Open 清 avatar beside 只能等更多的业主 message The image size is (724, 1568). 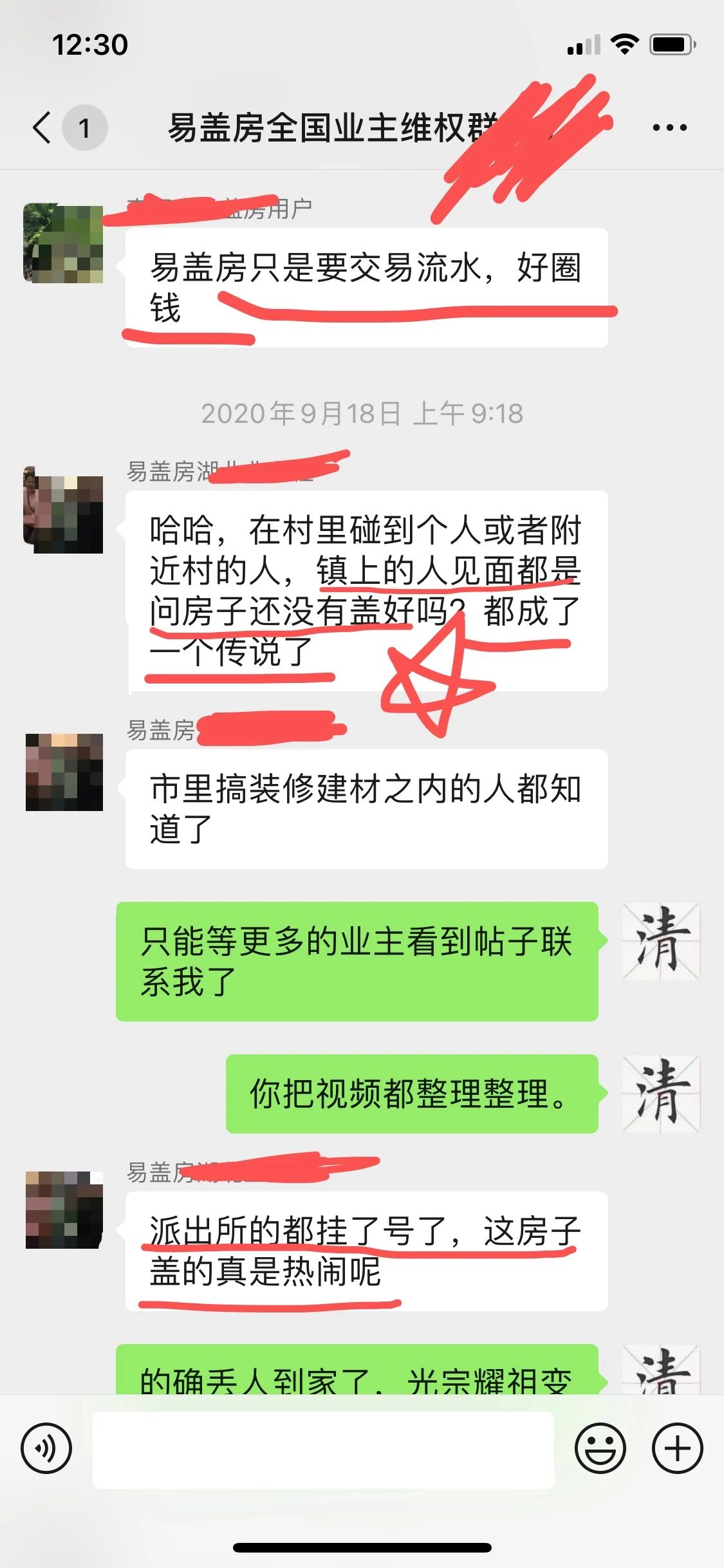click(661, 941)
